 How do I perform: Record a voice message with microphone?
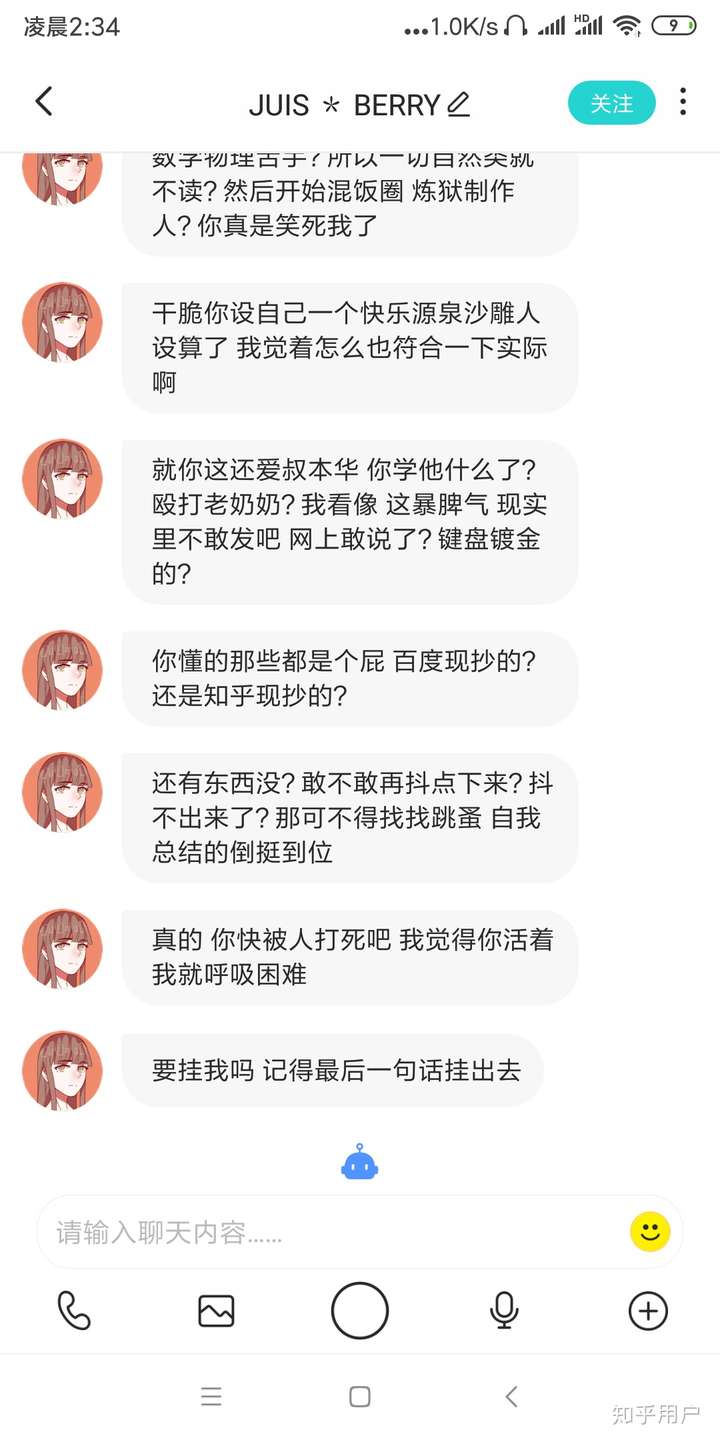pyautogui.click(x=504, y=1310)
